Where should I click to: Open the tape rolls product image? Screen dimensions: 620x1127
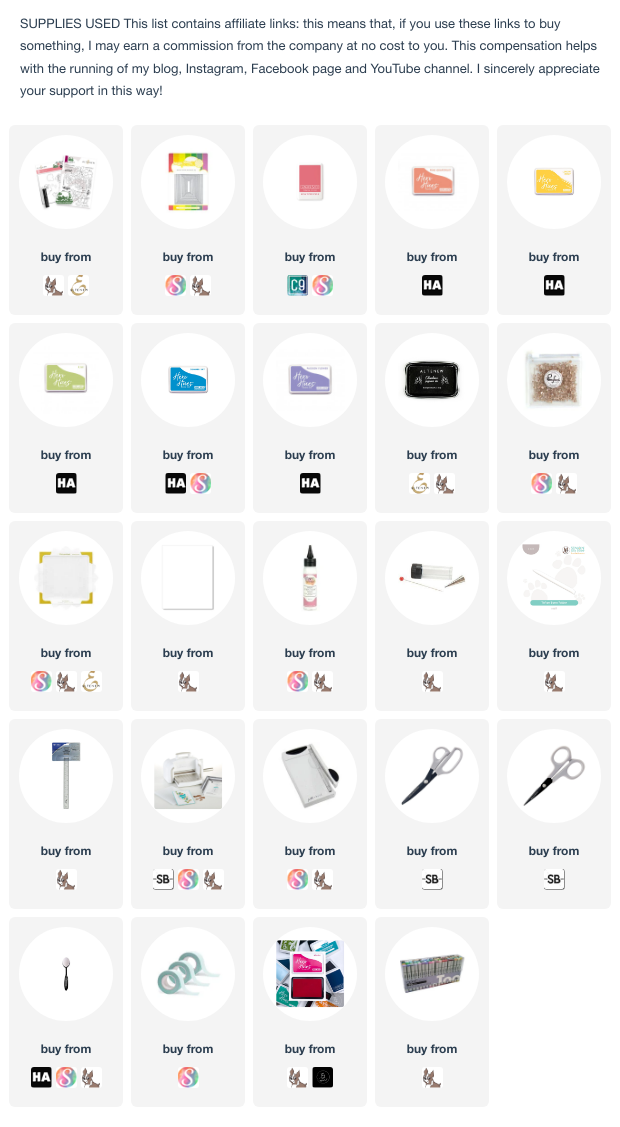point(188,973)
